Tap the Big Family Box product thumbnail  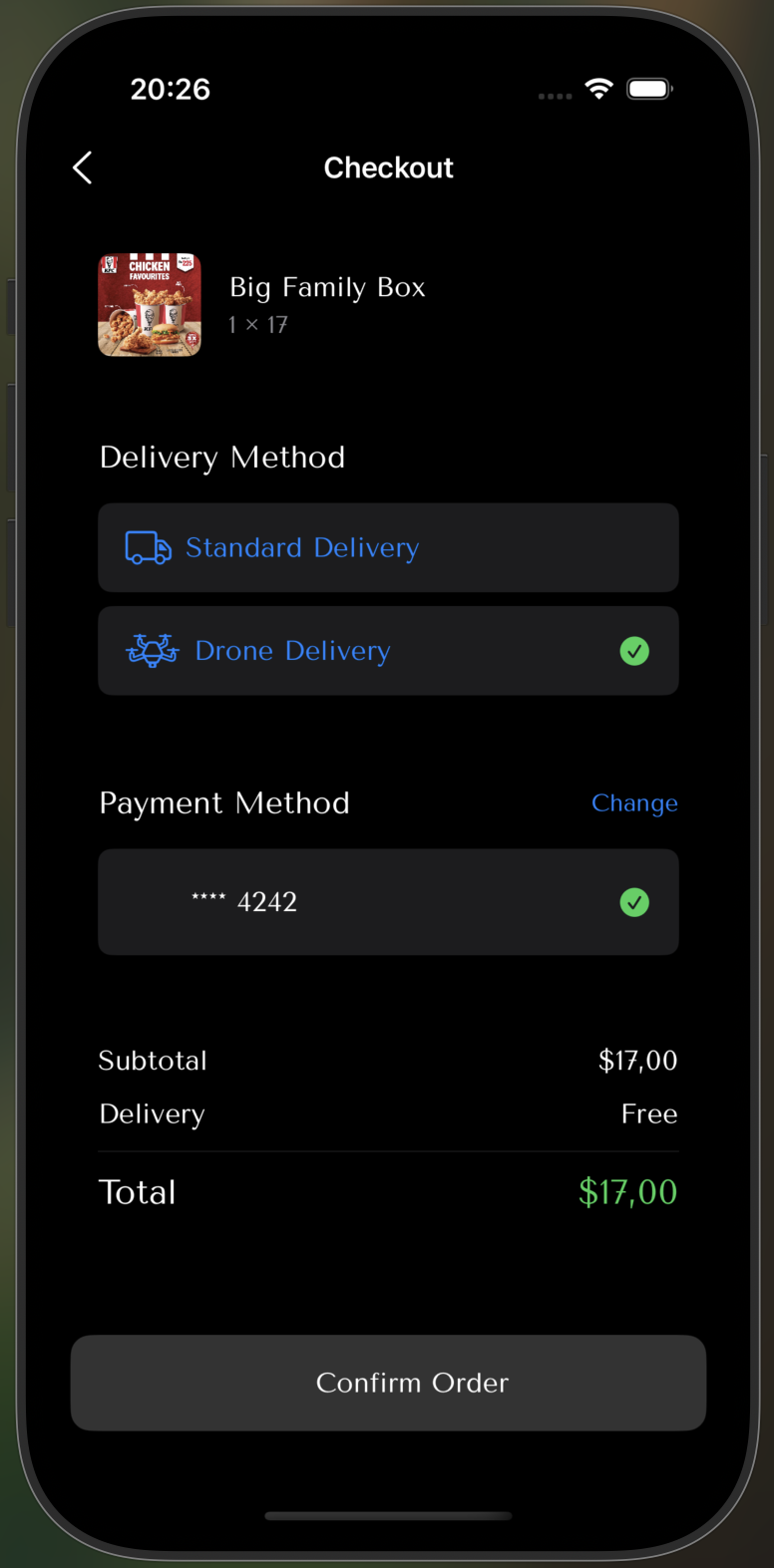coord(149,305)
